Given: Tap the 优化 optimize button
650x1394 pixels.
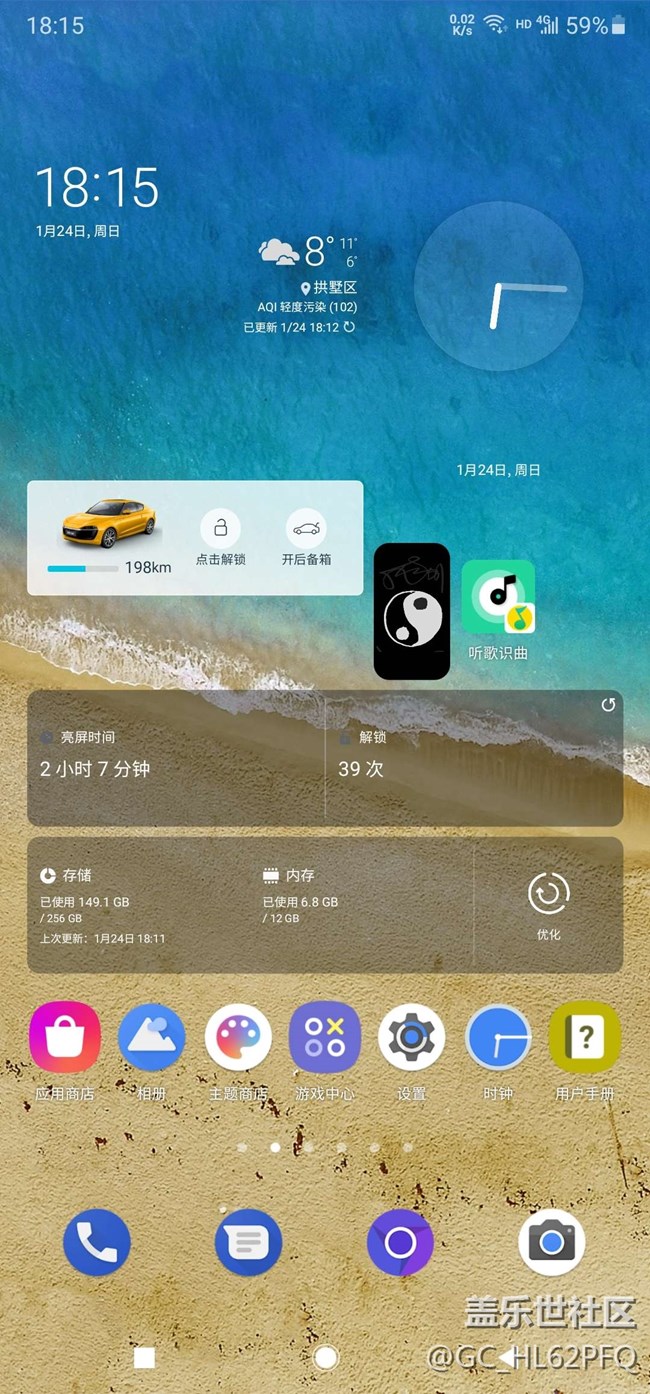Looking at the screenshot, I should [548, 903].
